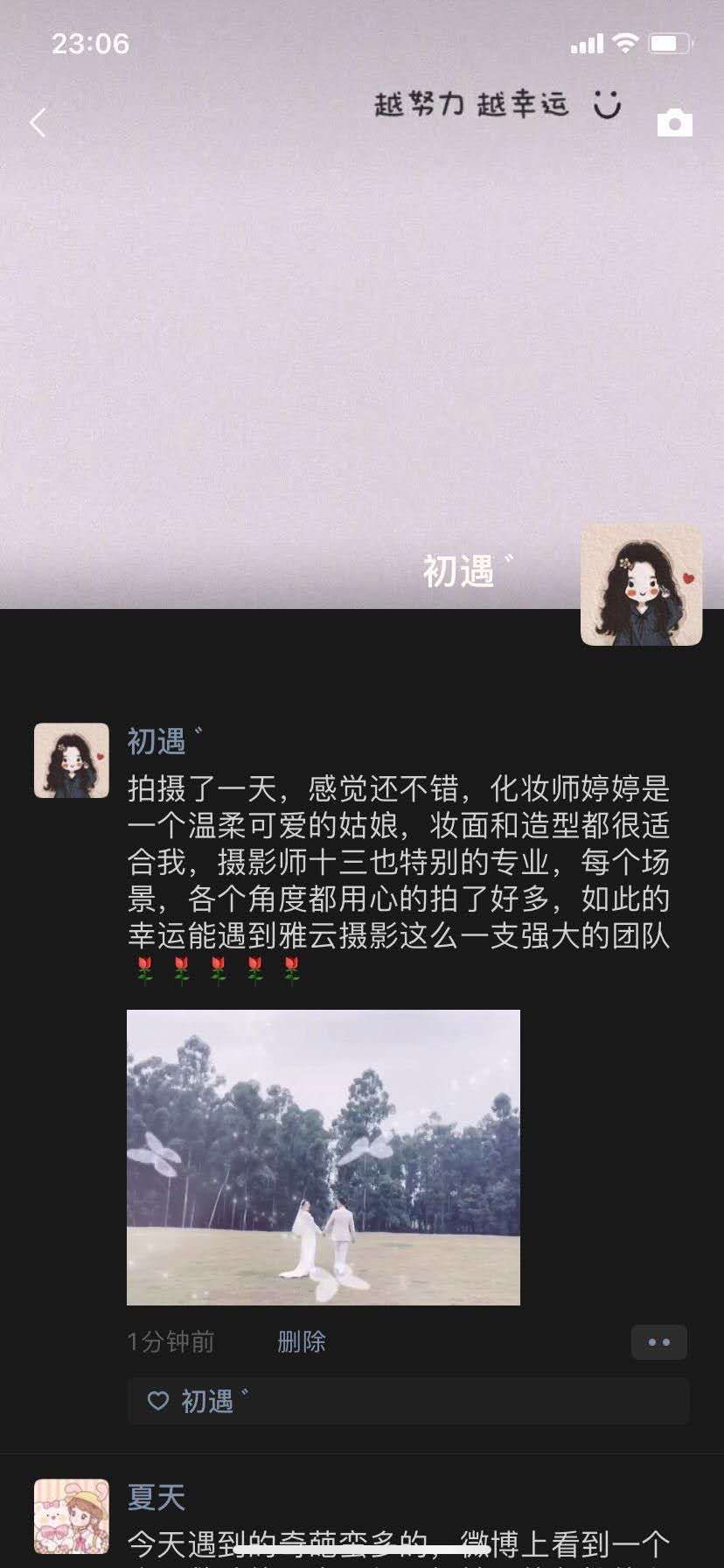Go back using the top-left arrow
Screen dimensions: 724x1568
[38, 123]
